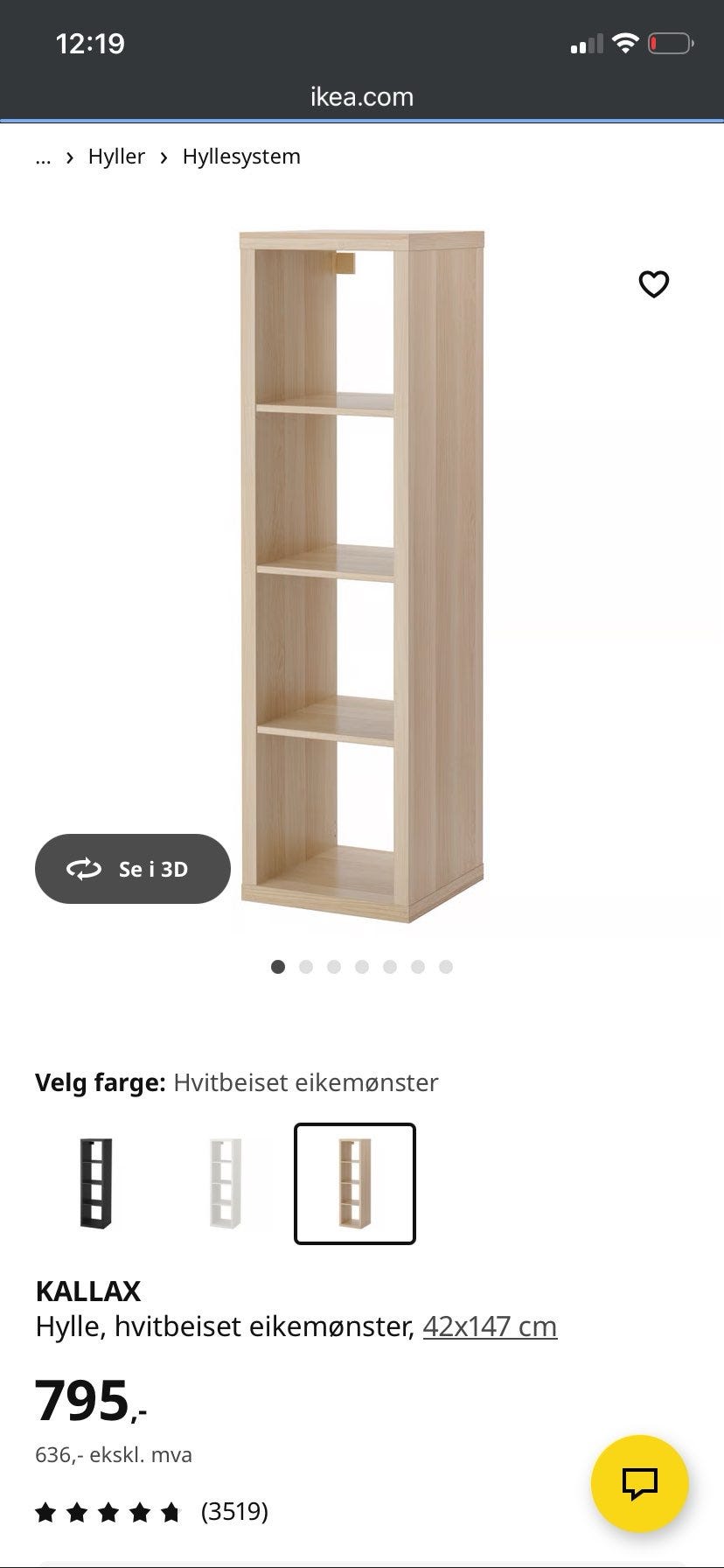The height and width of the screenshot is (1568, 724).
Task: Click the rotate arrows on Se i 3D button
Action: (x=86, y=869)
